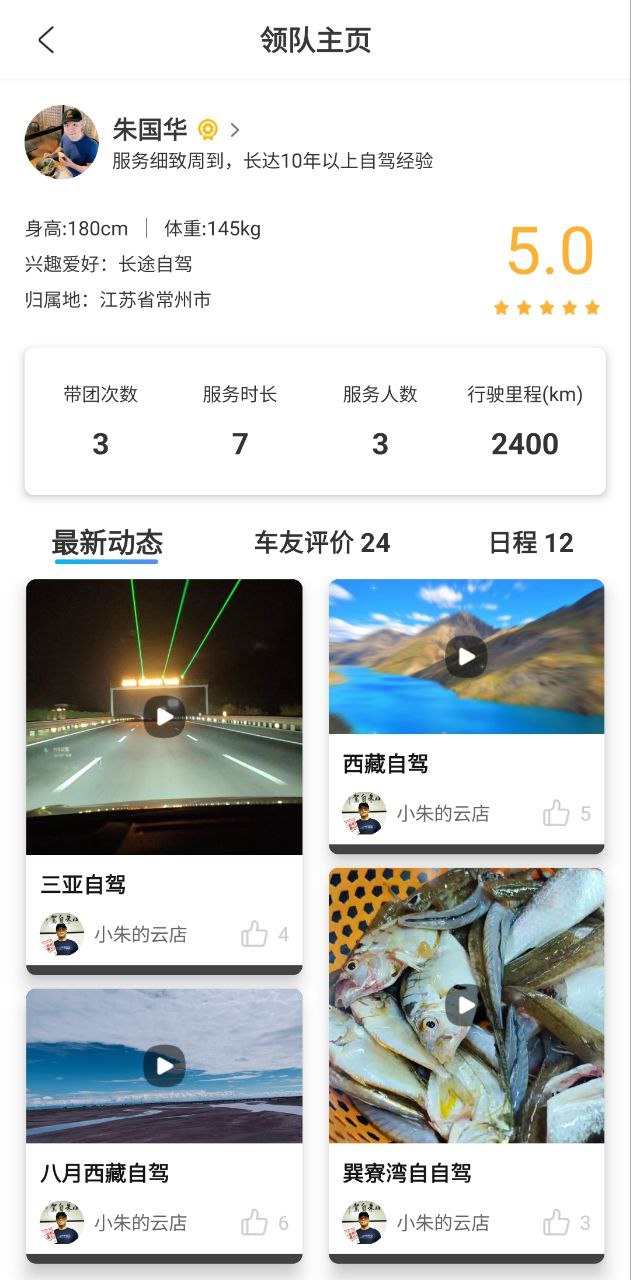The image size is (631, 1280).
Task: Like the 八月西藏自驾 post
Action: [255, 1223]
